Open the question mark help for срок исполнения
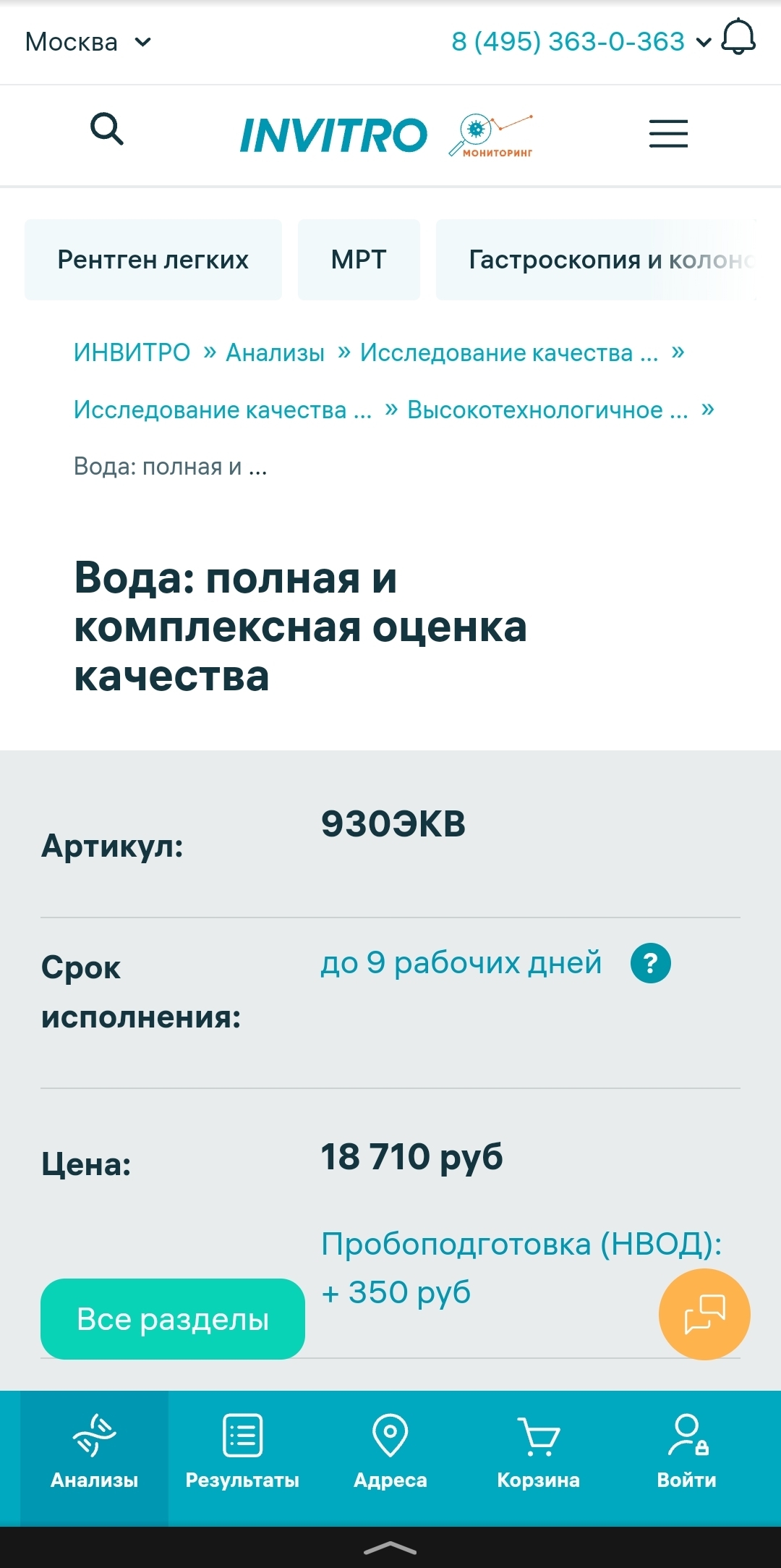 (x=651, y=963)
